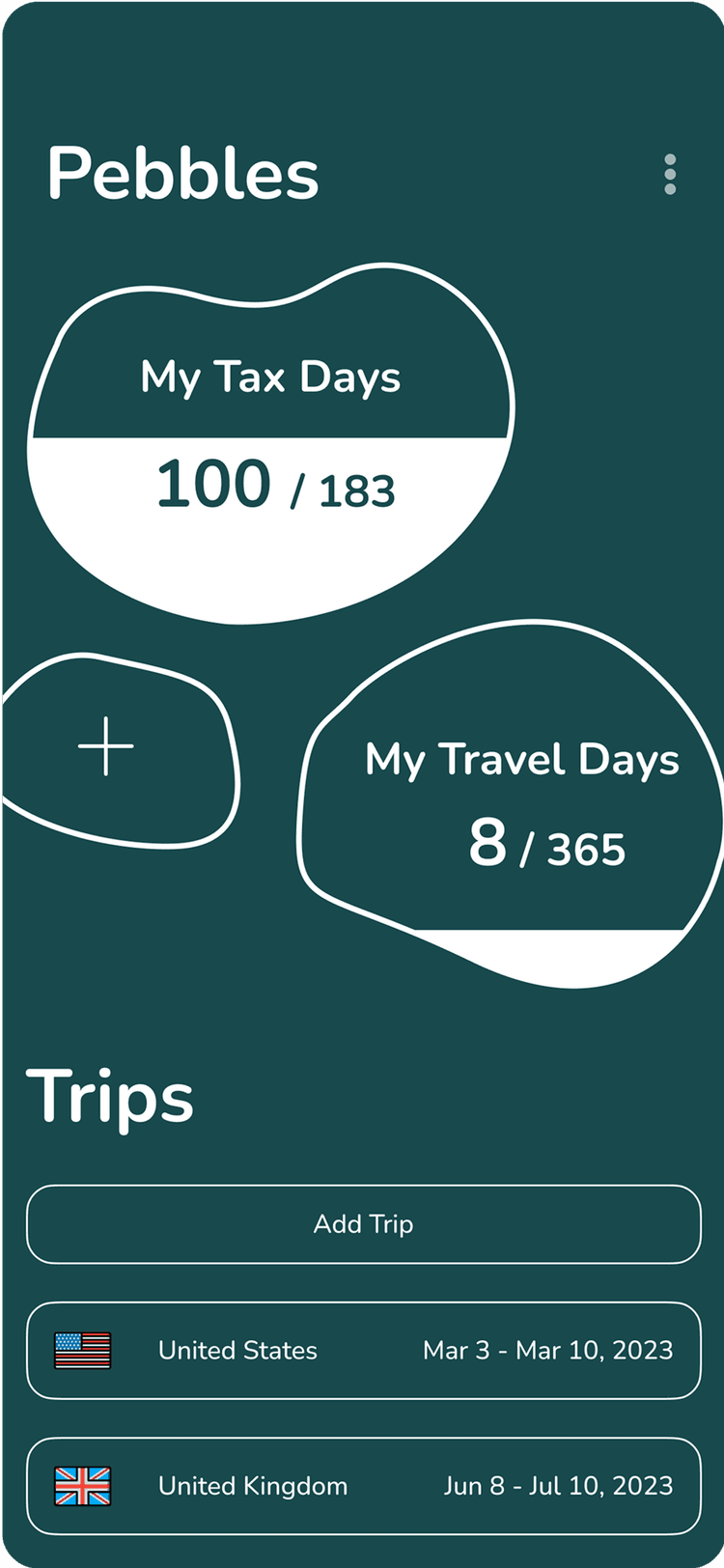Image resolution: width=724 pixels, height=1568 pixels.
Task: View the United Kingdom trip details
Action: pyautogui.click(x=363, y=1486)
